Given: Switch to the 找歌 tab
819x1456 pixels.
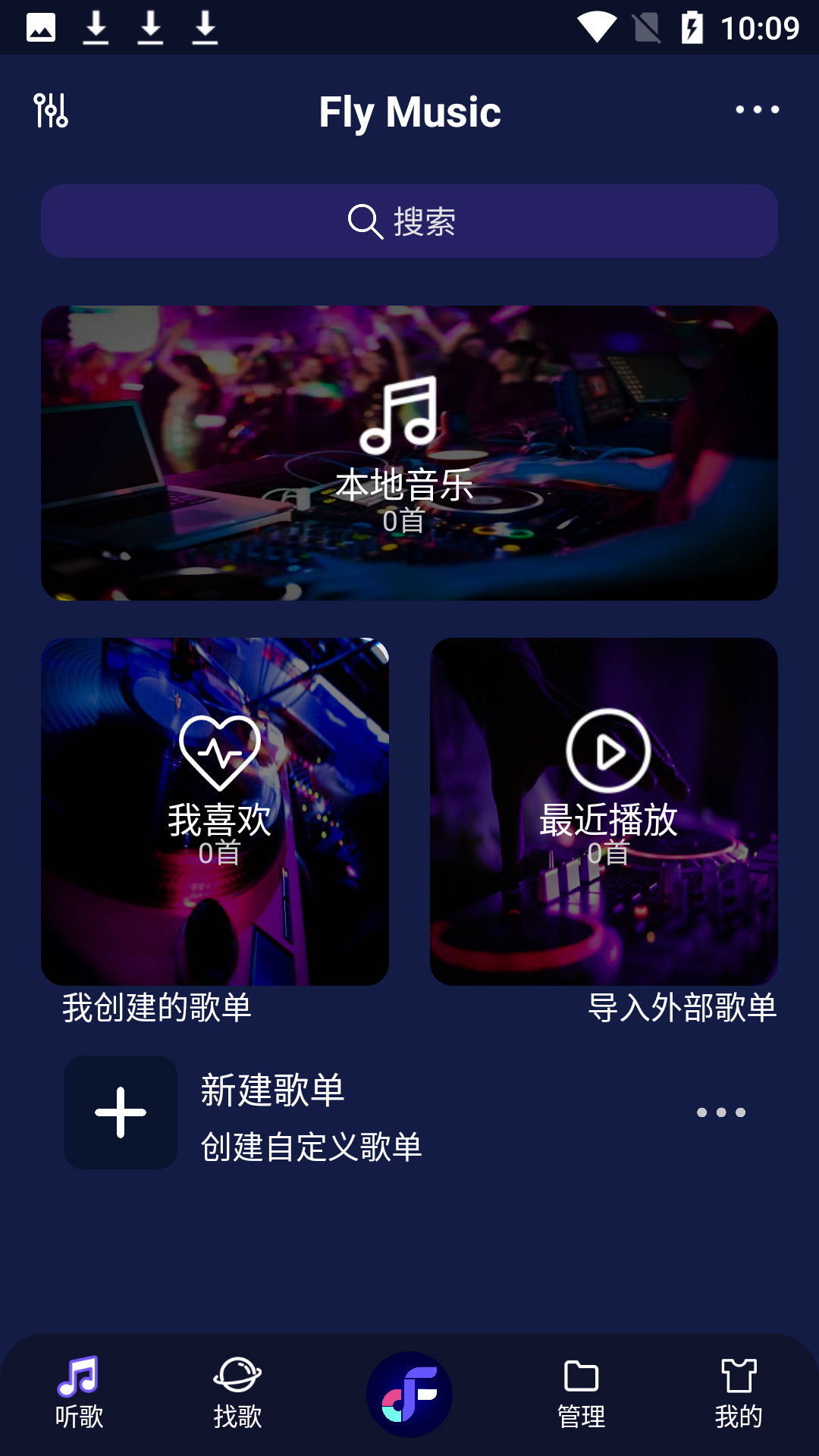Looking at the screenshot, I should pos(237,1394).
